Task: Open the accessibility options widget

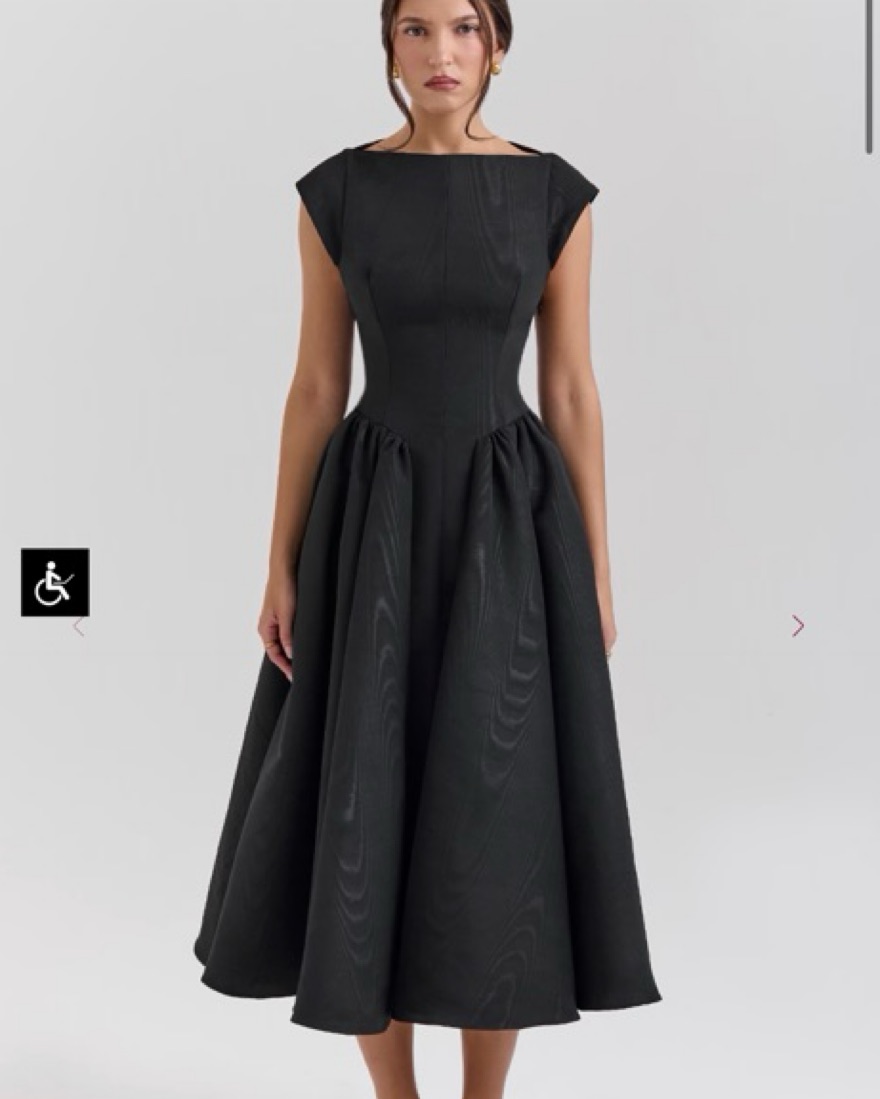Action: coord(55,582)
